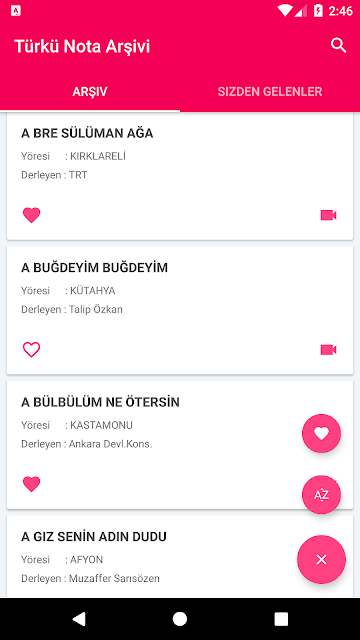Favorite A BUĞDEYİM BUĞDEYİM with the heart
The image size is (360, 640).
pos(31,350)
